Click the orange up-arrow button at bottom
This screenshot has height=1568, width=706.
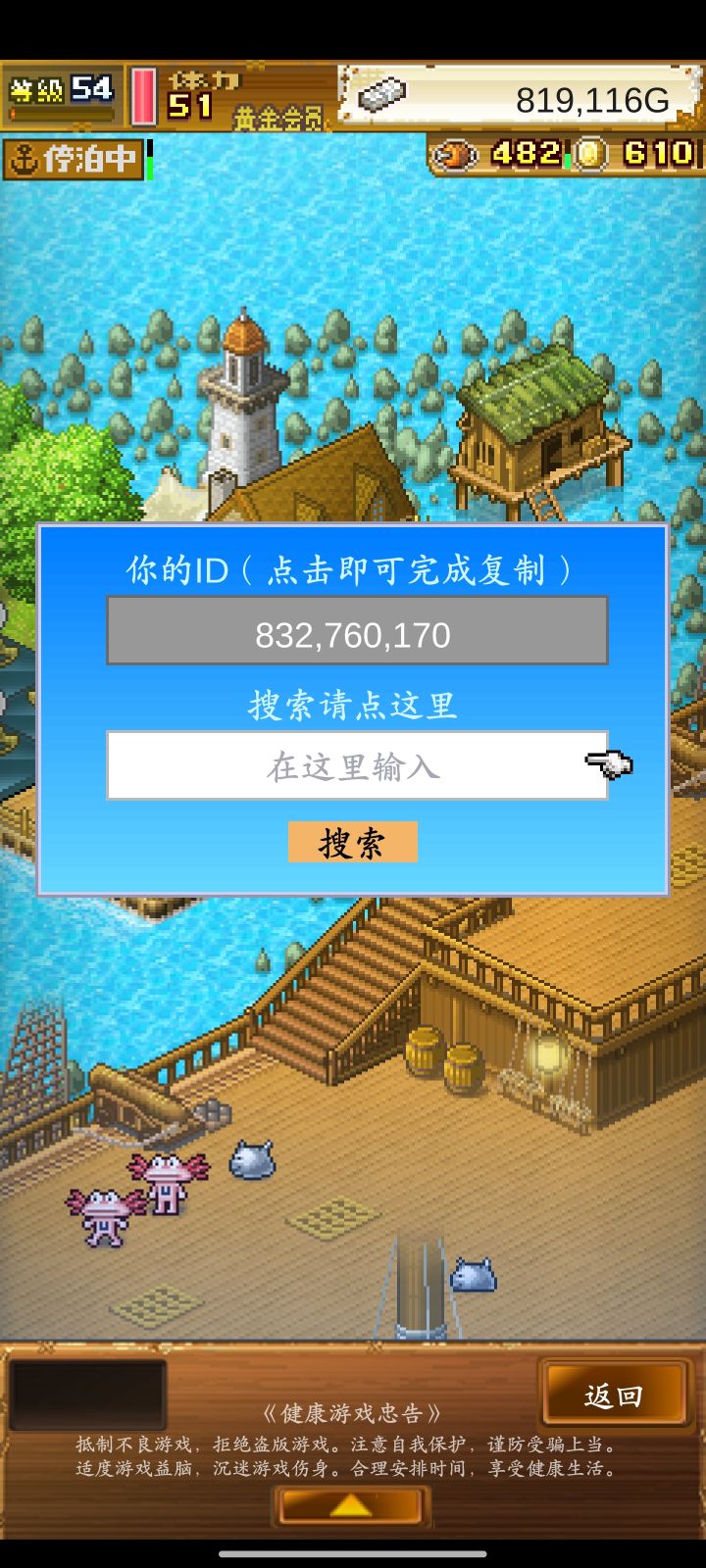click(351, 1506)
